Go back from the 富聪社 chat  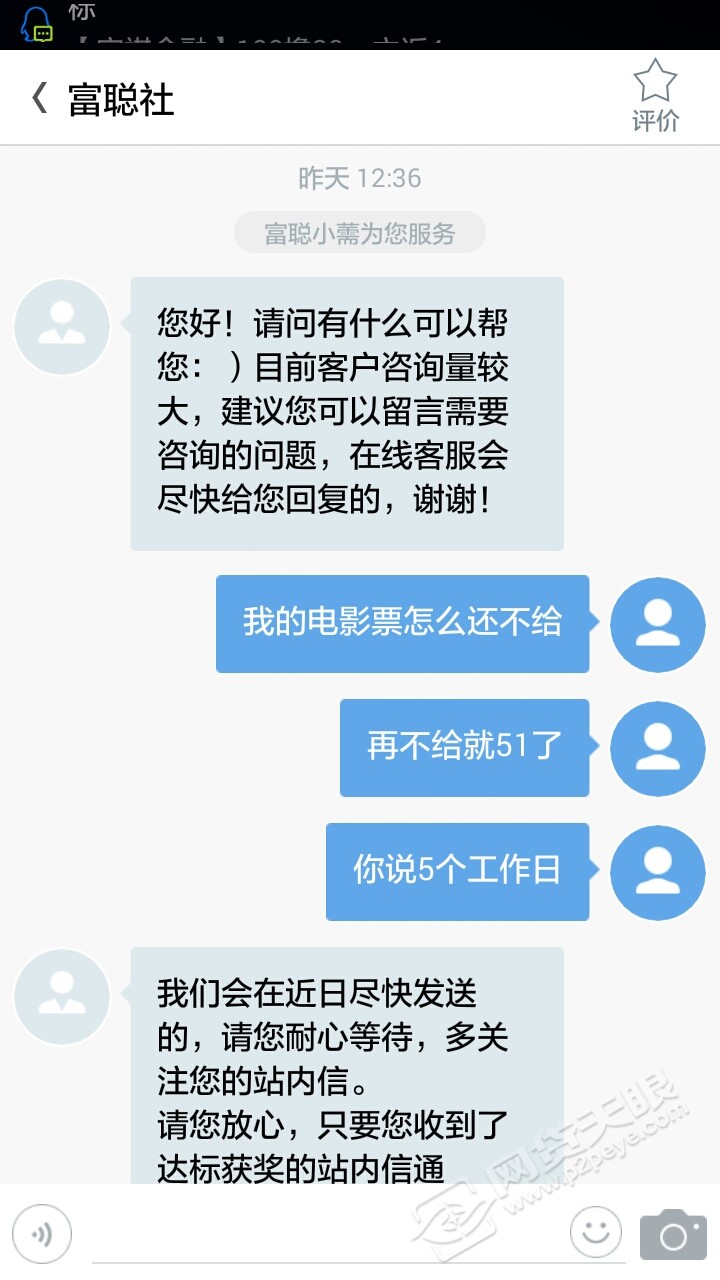click(40, 98)
